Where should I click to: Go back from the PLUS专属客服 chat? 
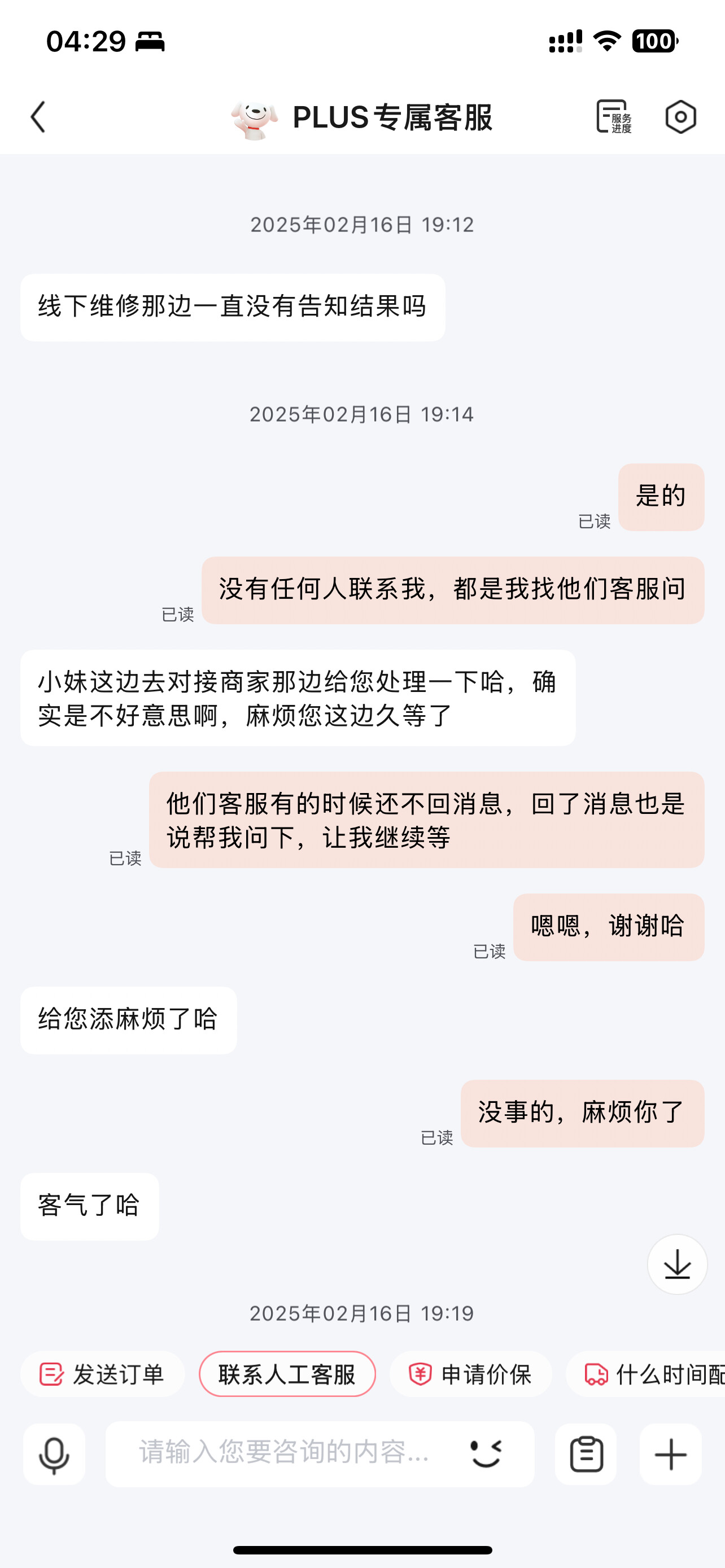(38, 117)
